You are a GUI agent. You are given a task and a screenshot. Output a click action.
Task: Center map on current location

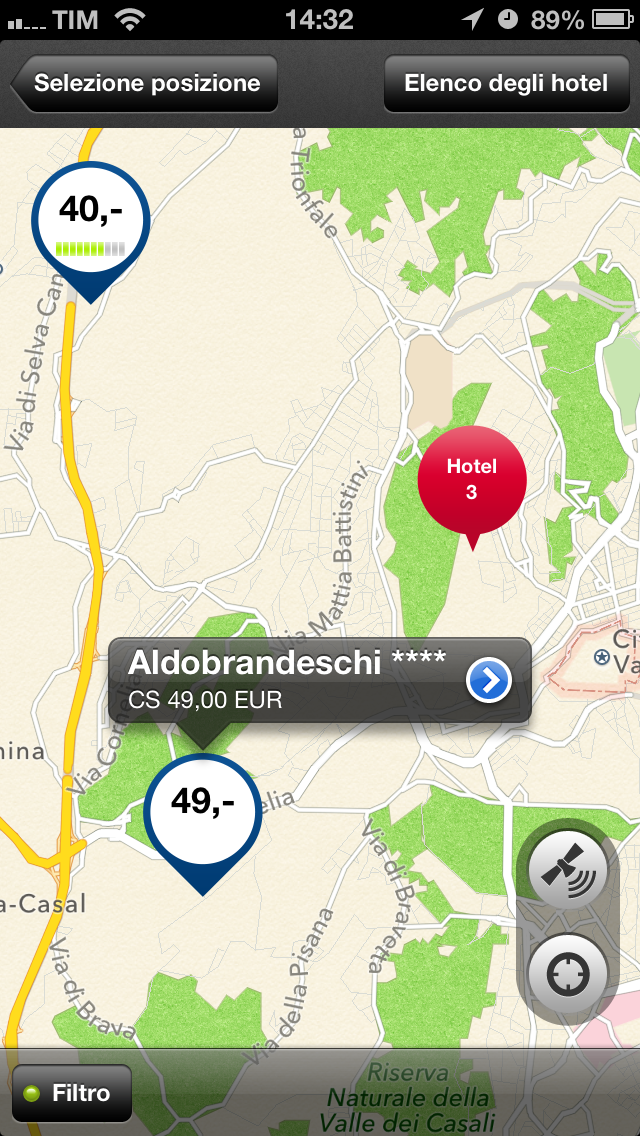point(568,972)
